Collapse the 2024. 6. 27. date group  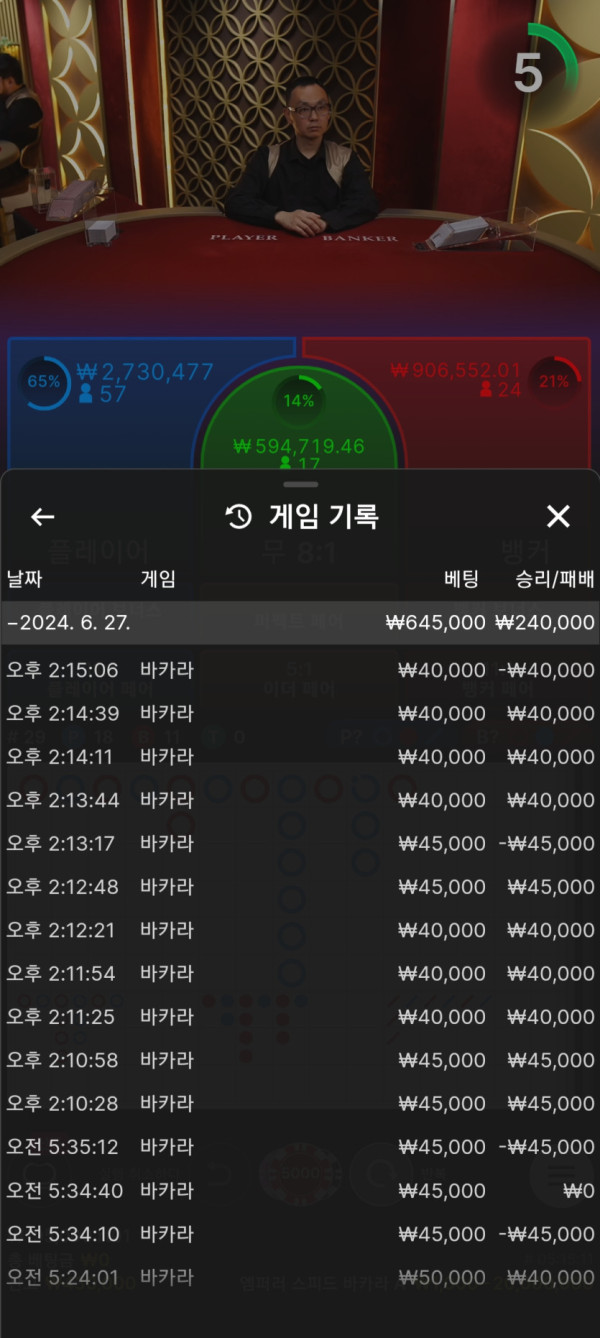click(300, 623)
